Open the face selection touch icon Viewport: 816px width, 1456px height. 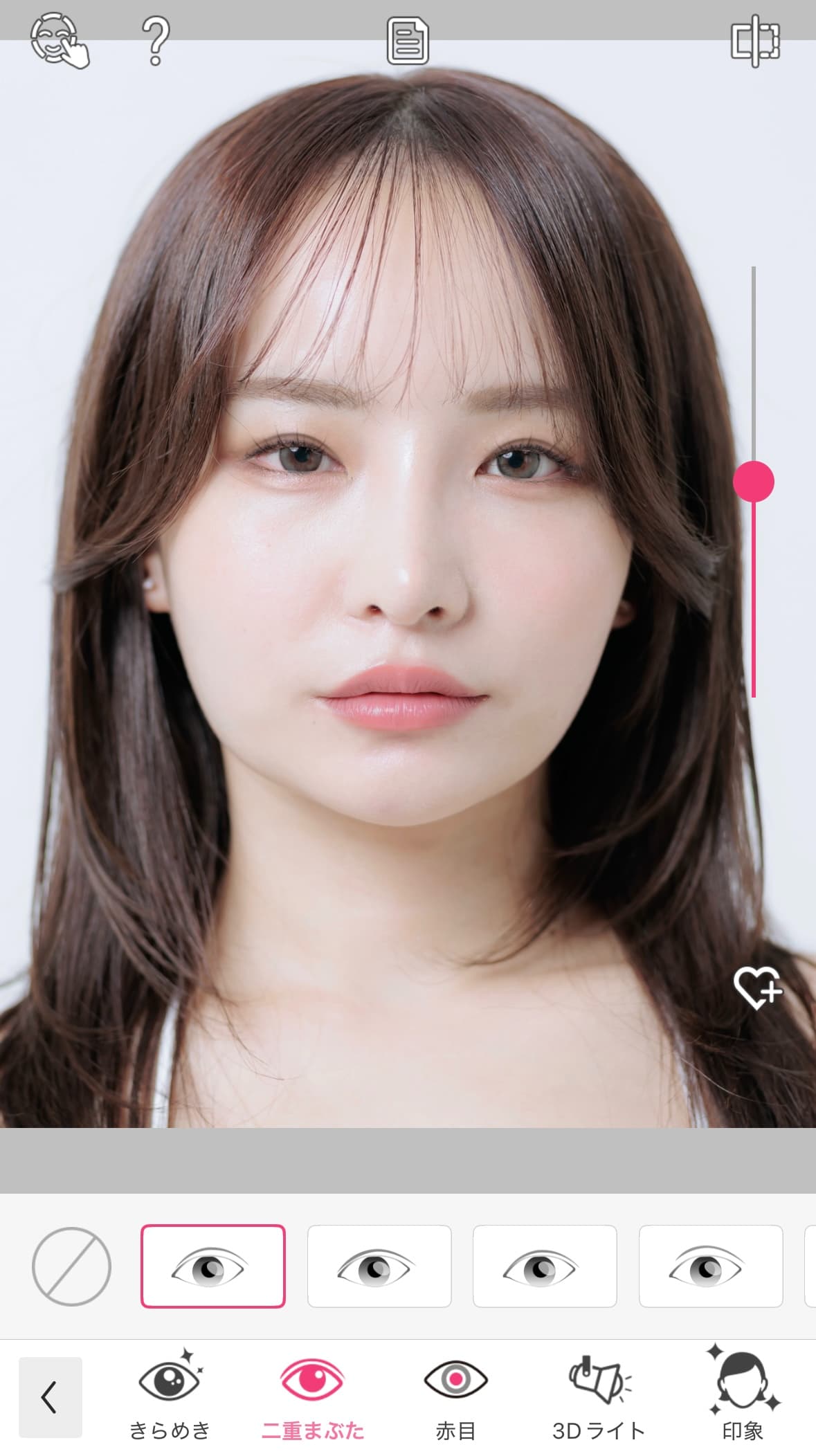[60, 40]
